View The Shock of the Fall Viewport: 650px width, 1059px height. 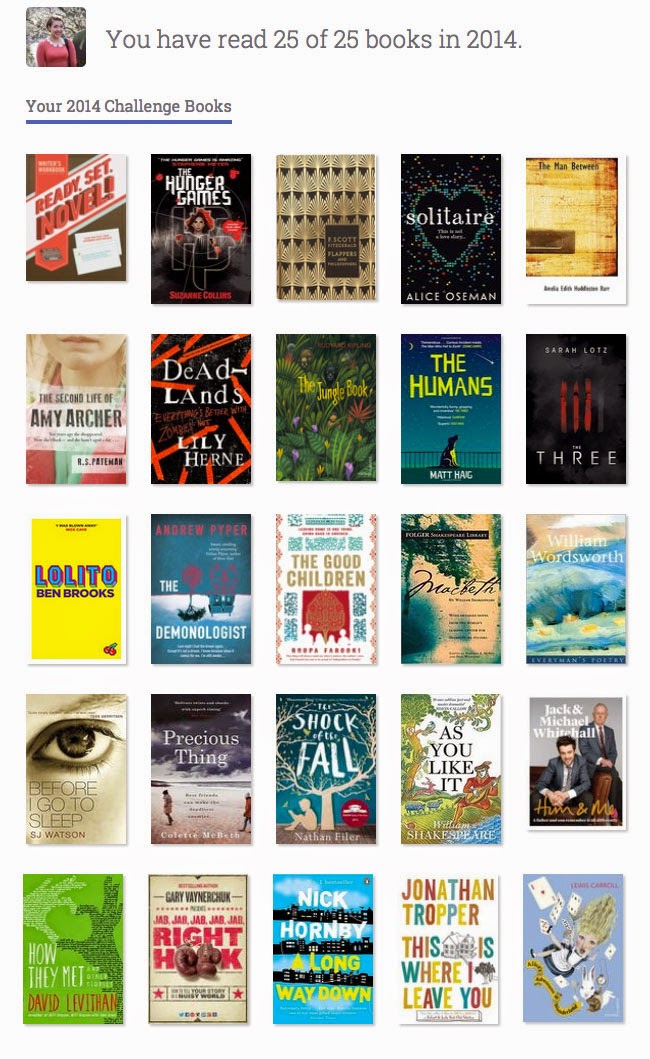click(x=325, y=769)
